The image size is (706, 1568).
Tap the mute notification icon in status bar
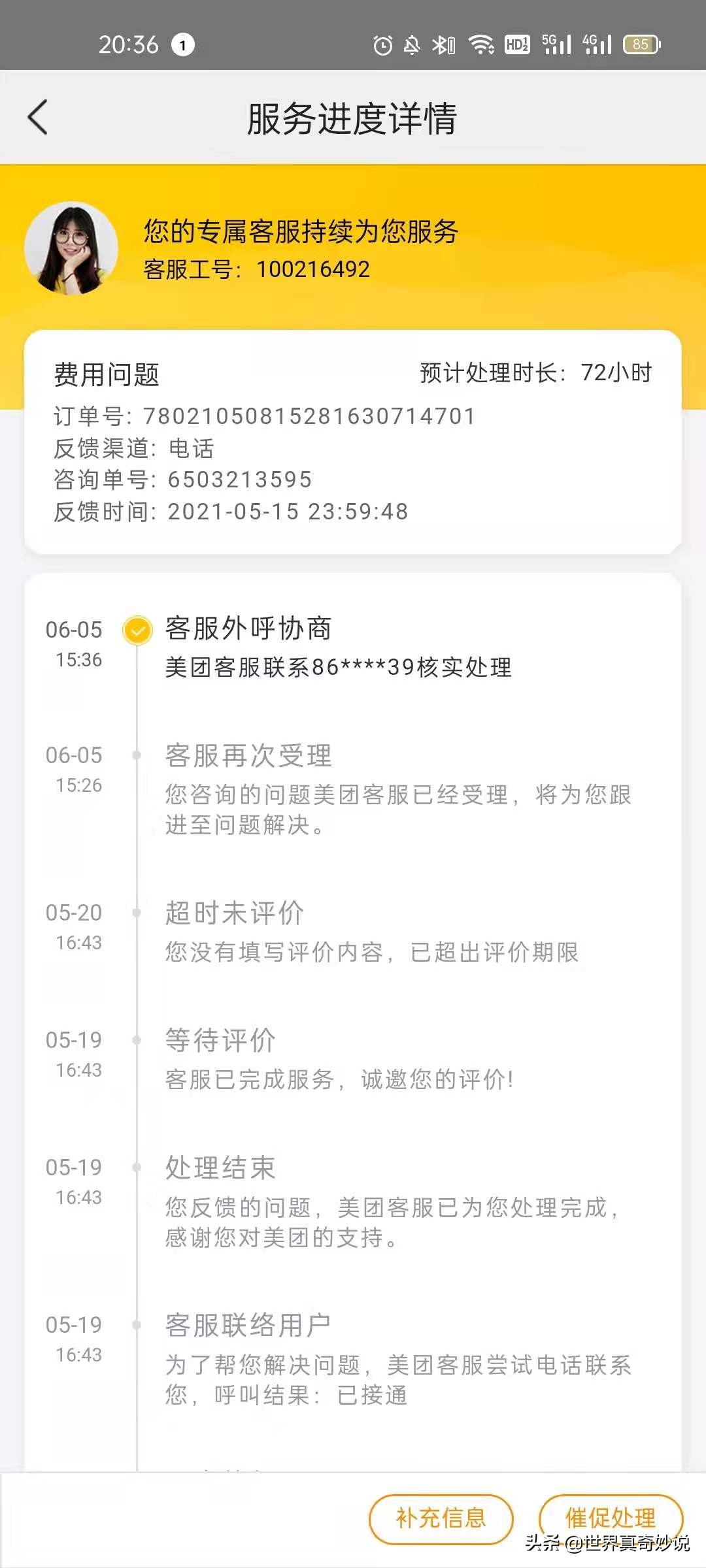click(412, 44)
